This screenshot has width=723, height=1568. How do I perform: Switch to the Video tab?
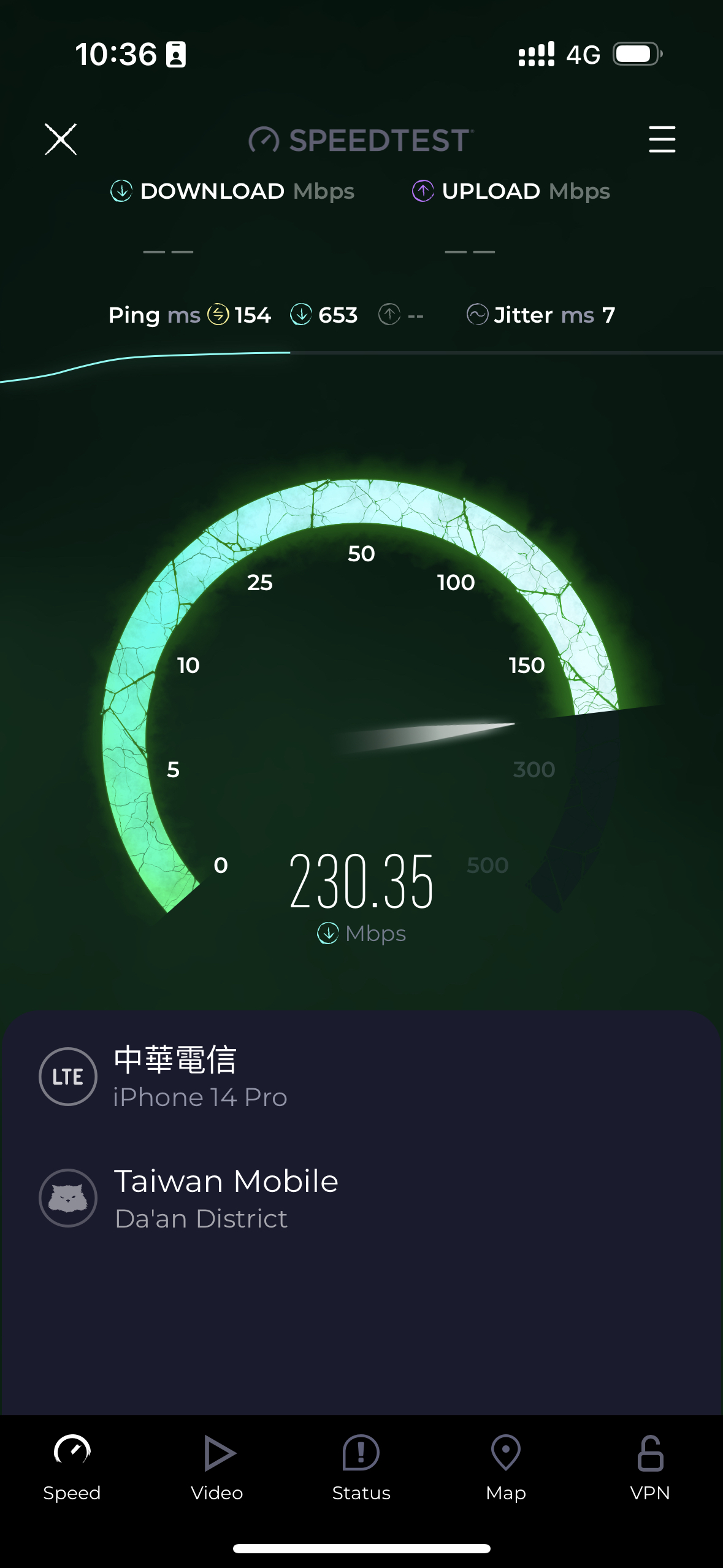pos(217,1467)
